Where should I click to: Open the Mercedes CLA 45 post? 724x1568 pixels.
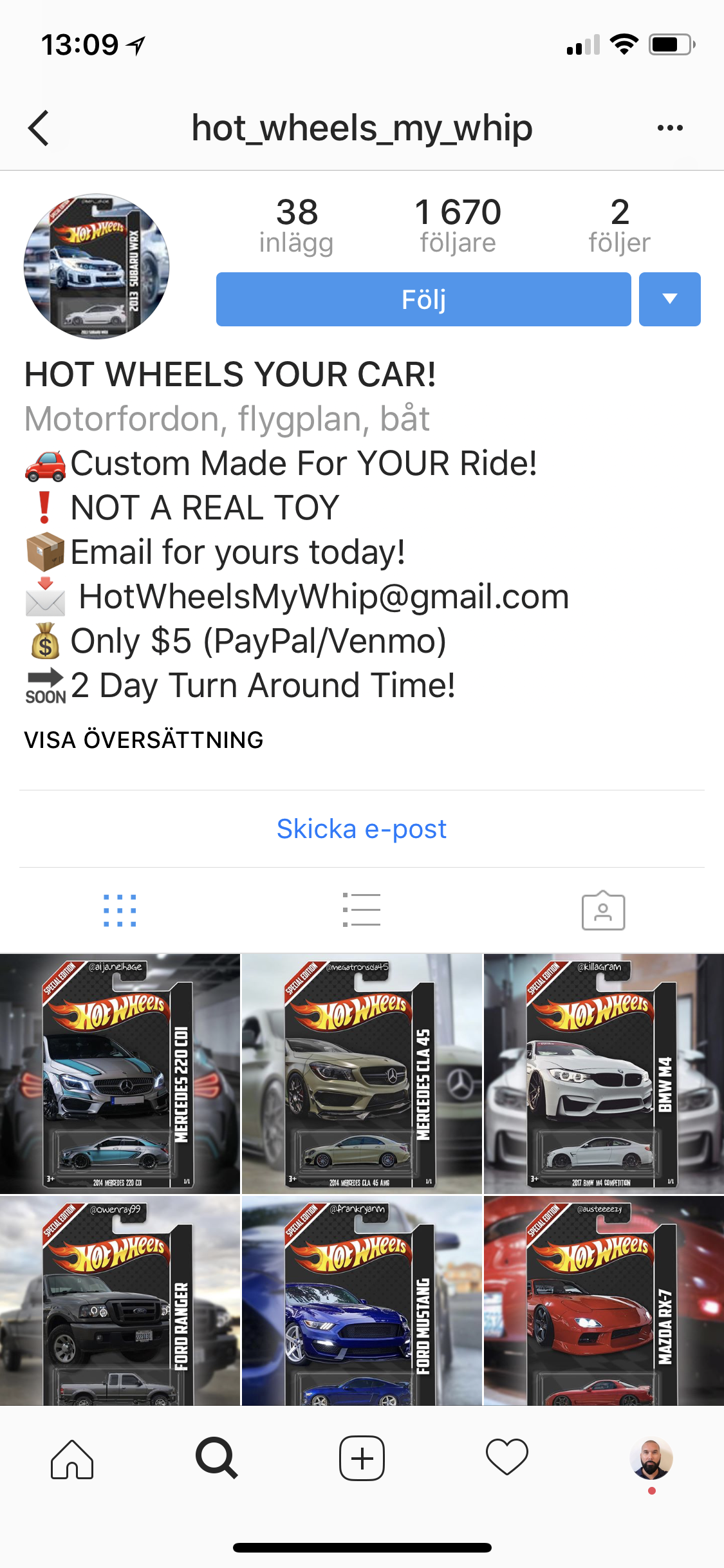362,1074
